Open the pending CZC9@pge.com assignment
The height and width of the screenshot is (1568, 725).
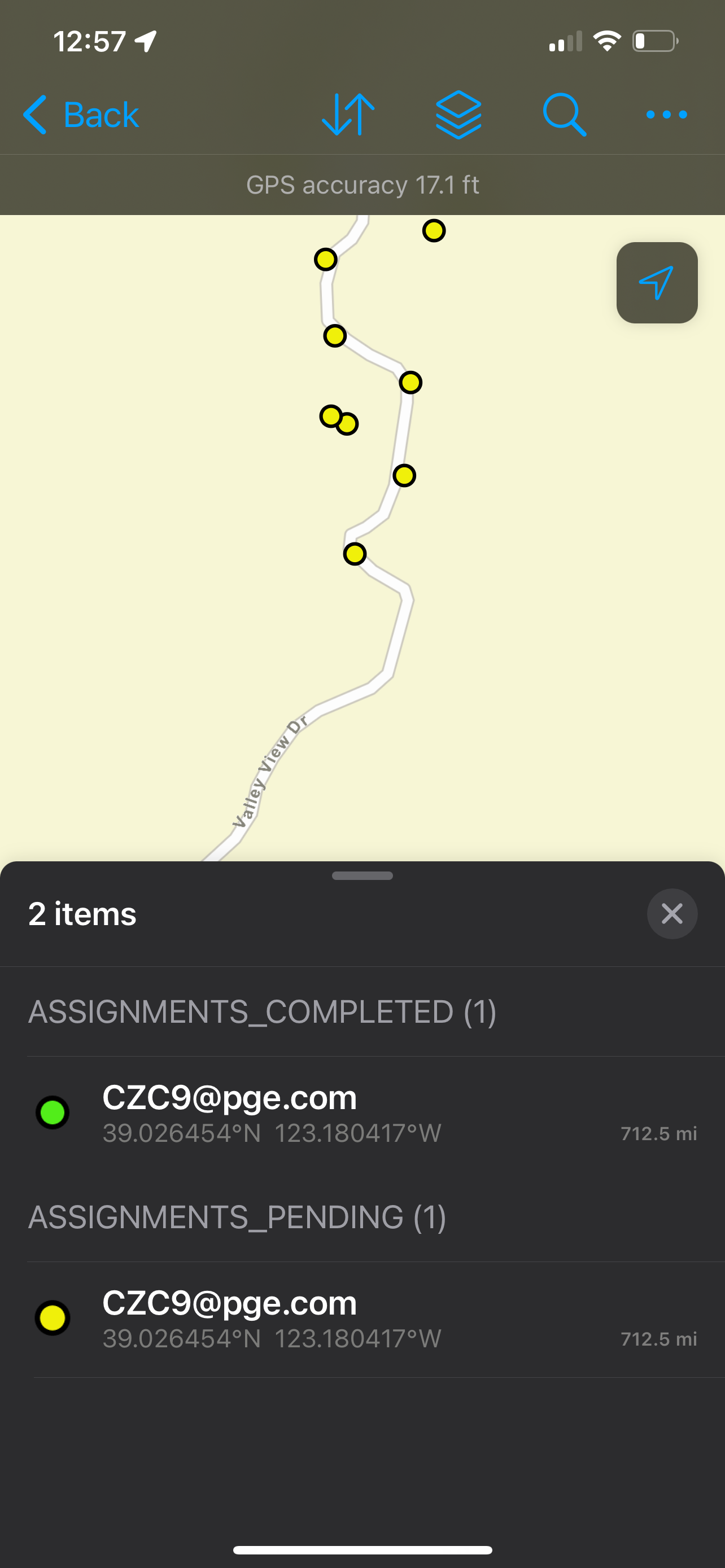[362, 1319]
